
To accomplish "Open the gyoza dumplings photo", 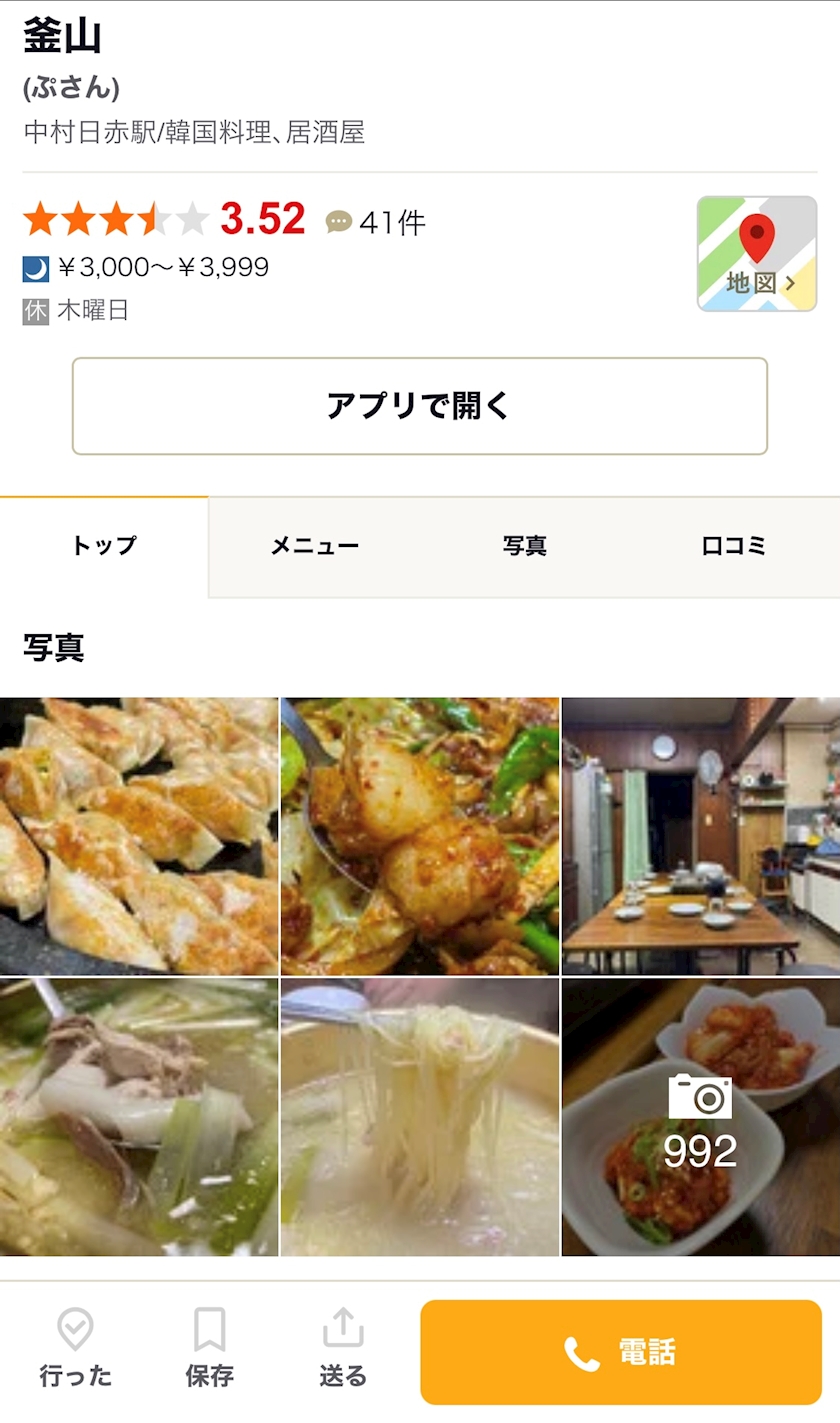I will coord(139,836).
